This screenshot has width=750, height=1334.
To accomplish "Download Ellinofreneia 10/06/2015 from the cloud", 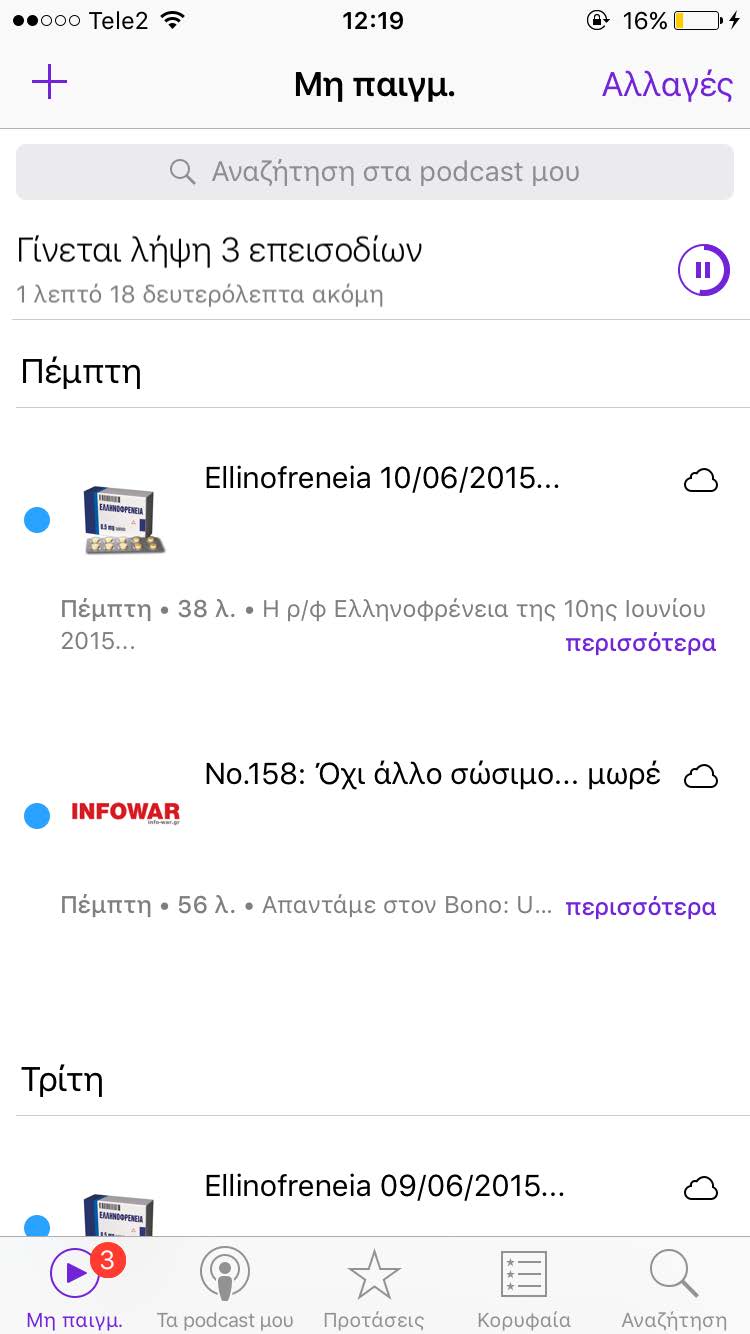I will 701,482.
